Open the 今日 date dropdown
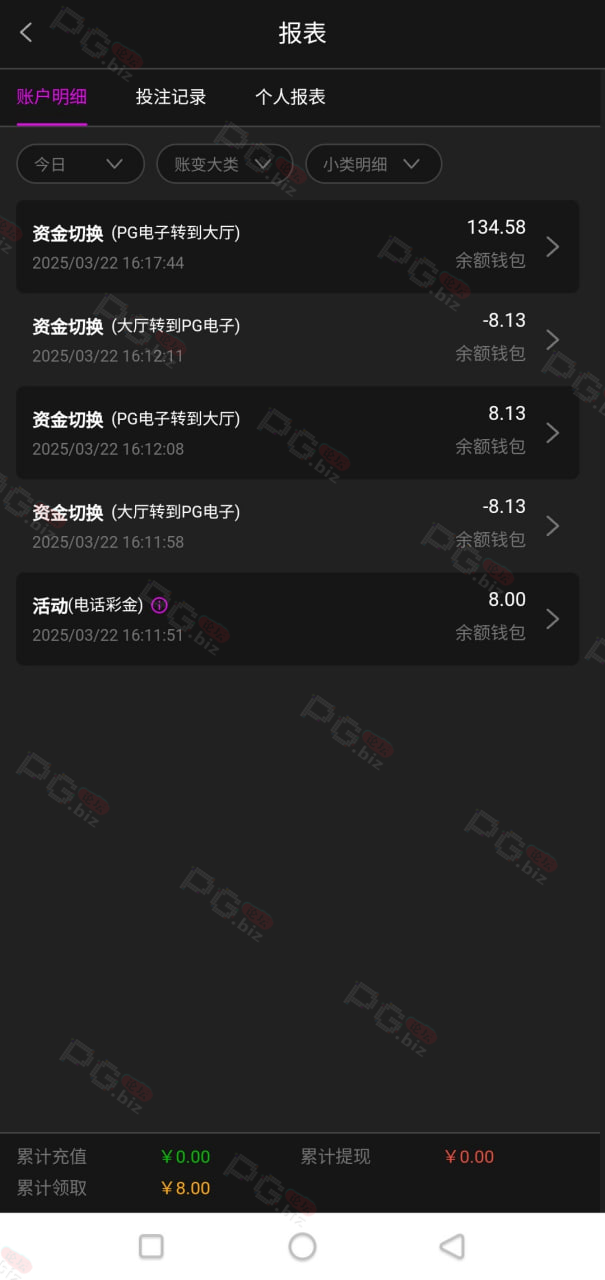605x1280 pixels. point(80,164)
